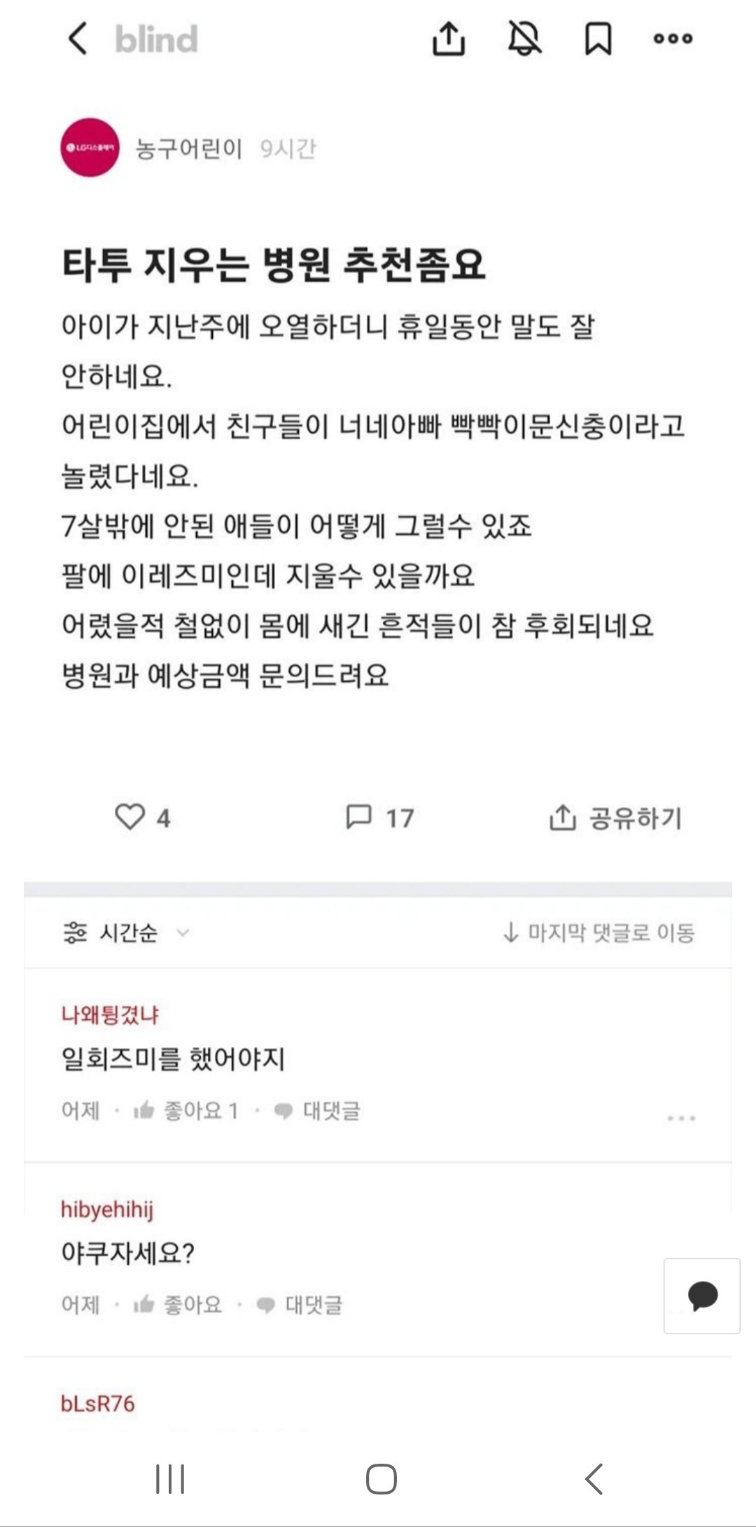Screen dimensions: 756x1527
Task: Open options menu on 나왜팅겼냐's comment
Action: (681, 1117)
